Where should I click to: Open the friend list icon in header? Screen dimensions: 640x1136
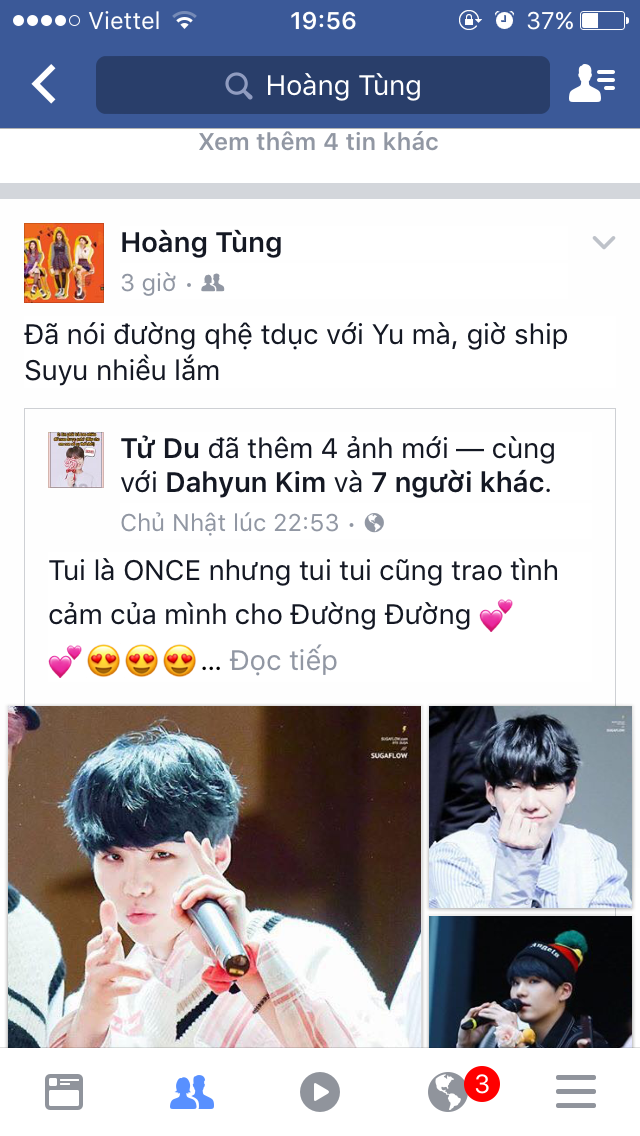591,85
